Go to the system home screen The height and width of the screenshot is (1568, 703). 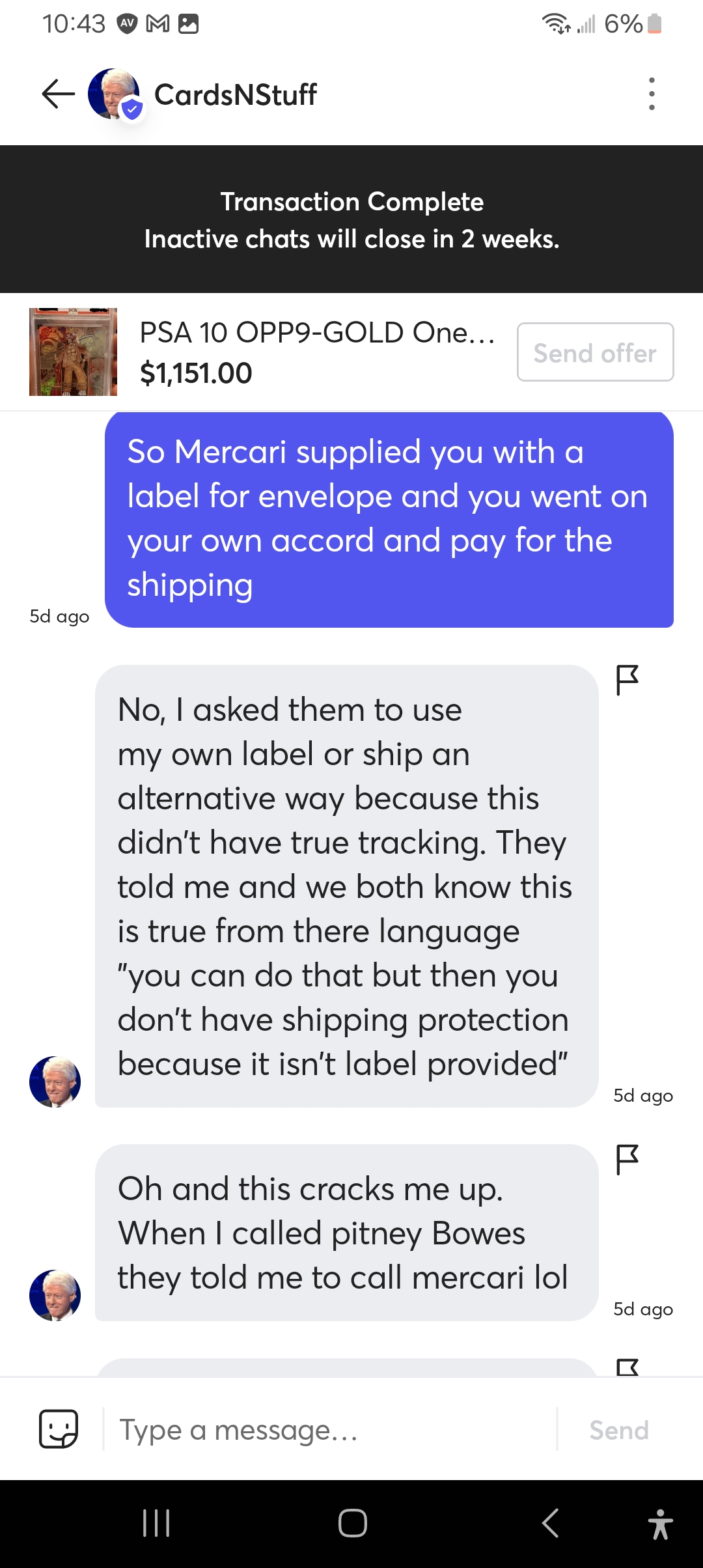[352, 1523]
